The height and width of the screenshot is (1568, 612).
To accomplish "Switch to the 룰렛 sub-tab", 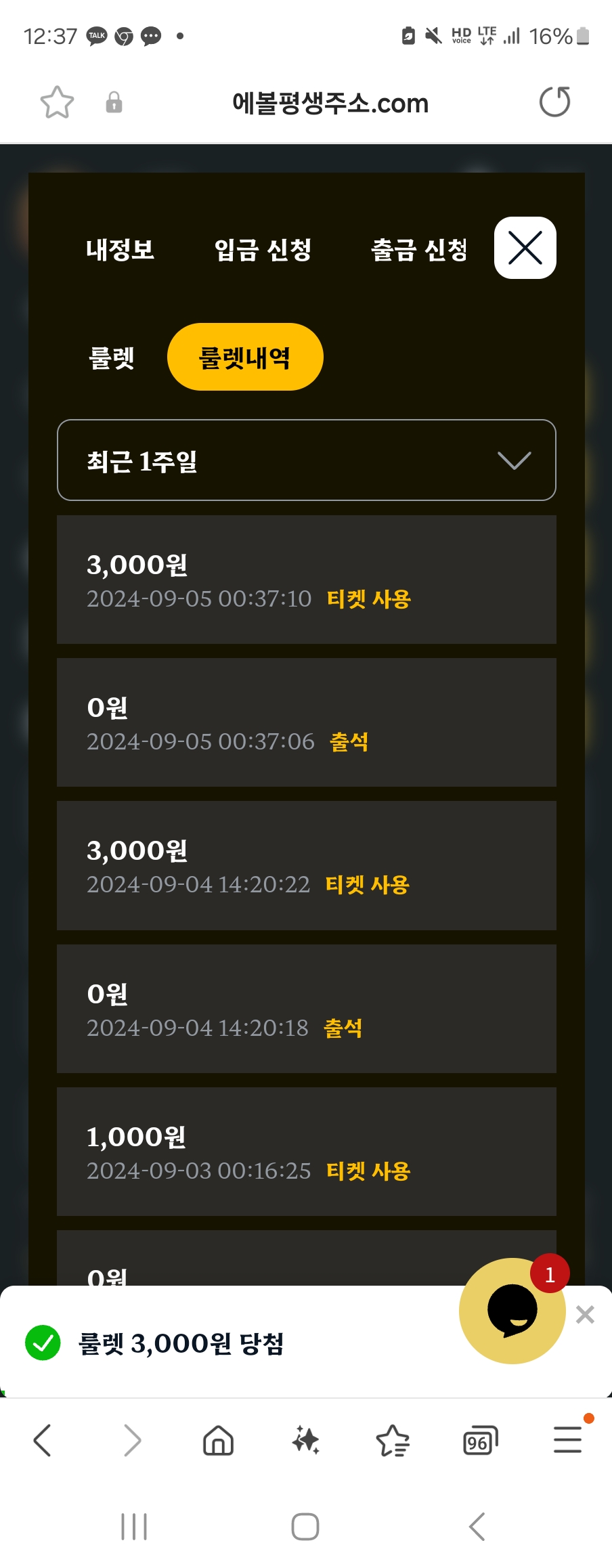I will point(112,357).
